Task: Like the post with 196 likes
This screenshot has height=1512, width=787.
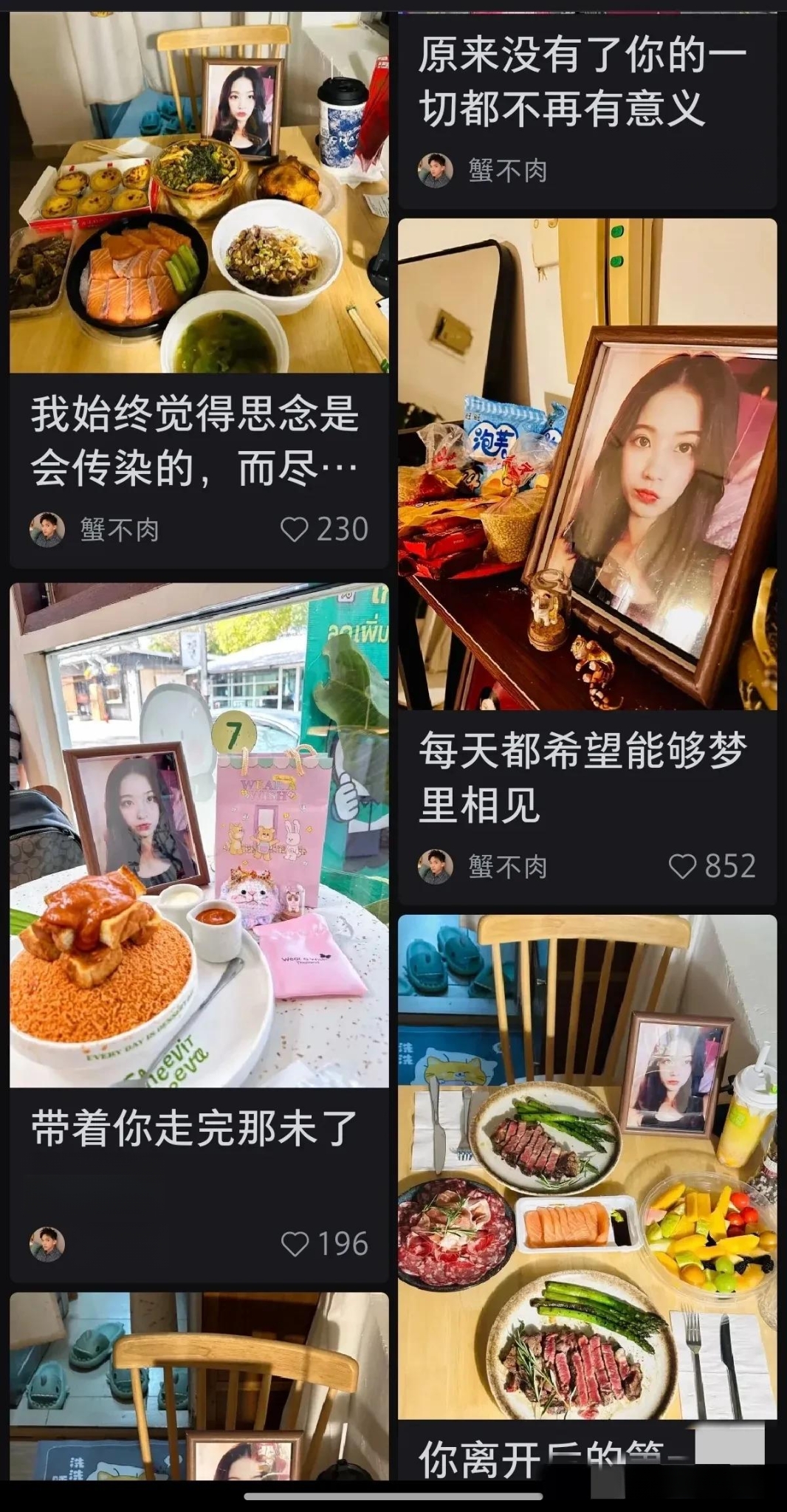Action: 295,1244
